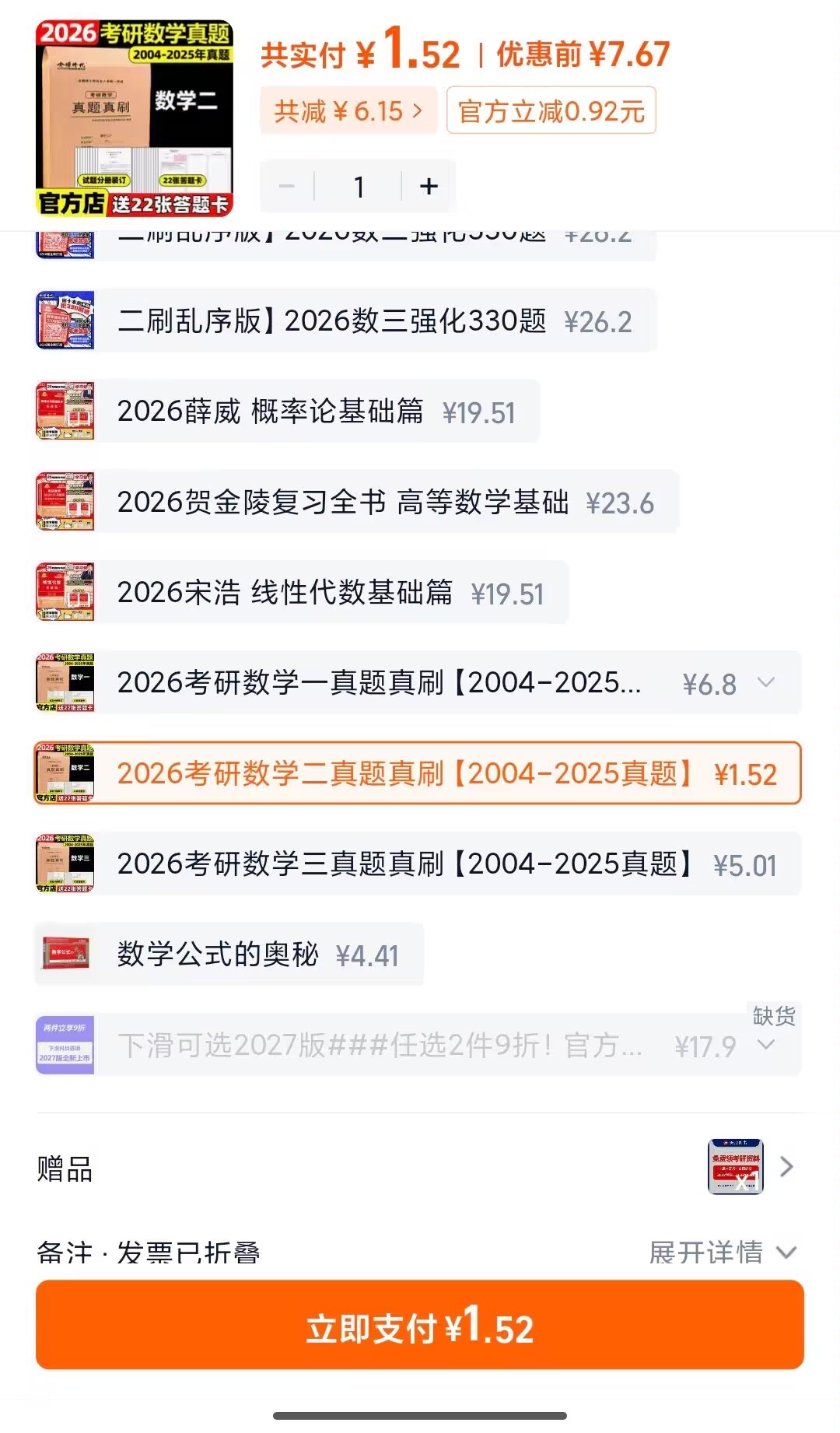Select 数学公式的奥秘 ¥4.41 option

230,955
